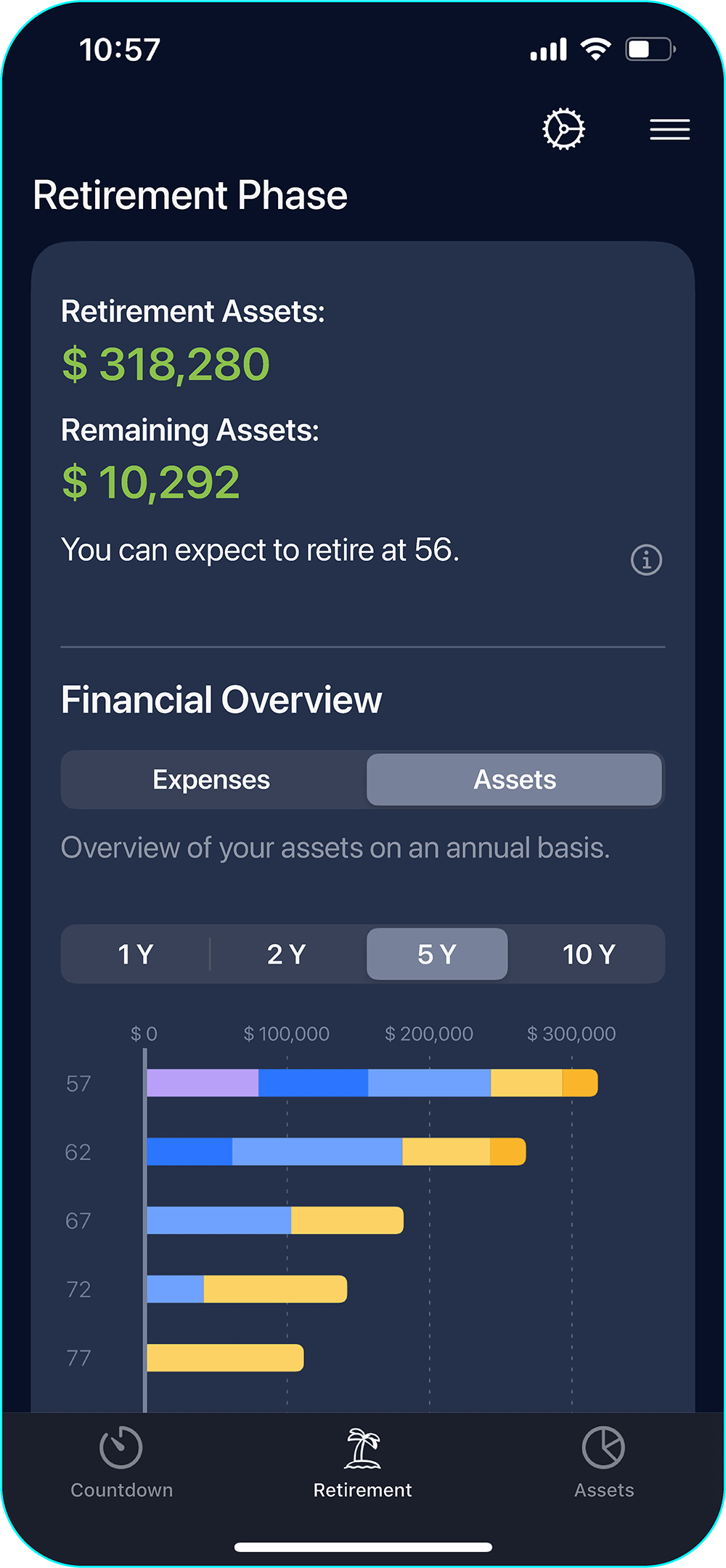The image size is (726, 1568).
Task: Open the Retirement tab
Action: pyautogui.click(x=362, y=1462)
